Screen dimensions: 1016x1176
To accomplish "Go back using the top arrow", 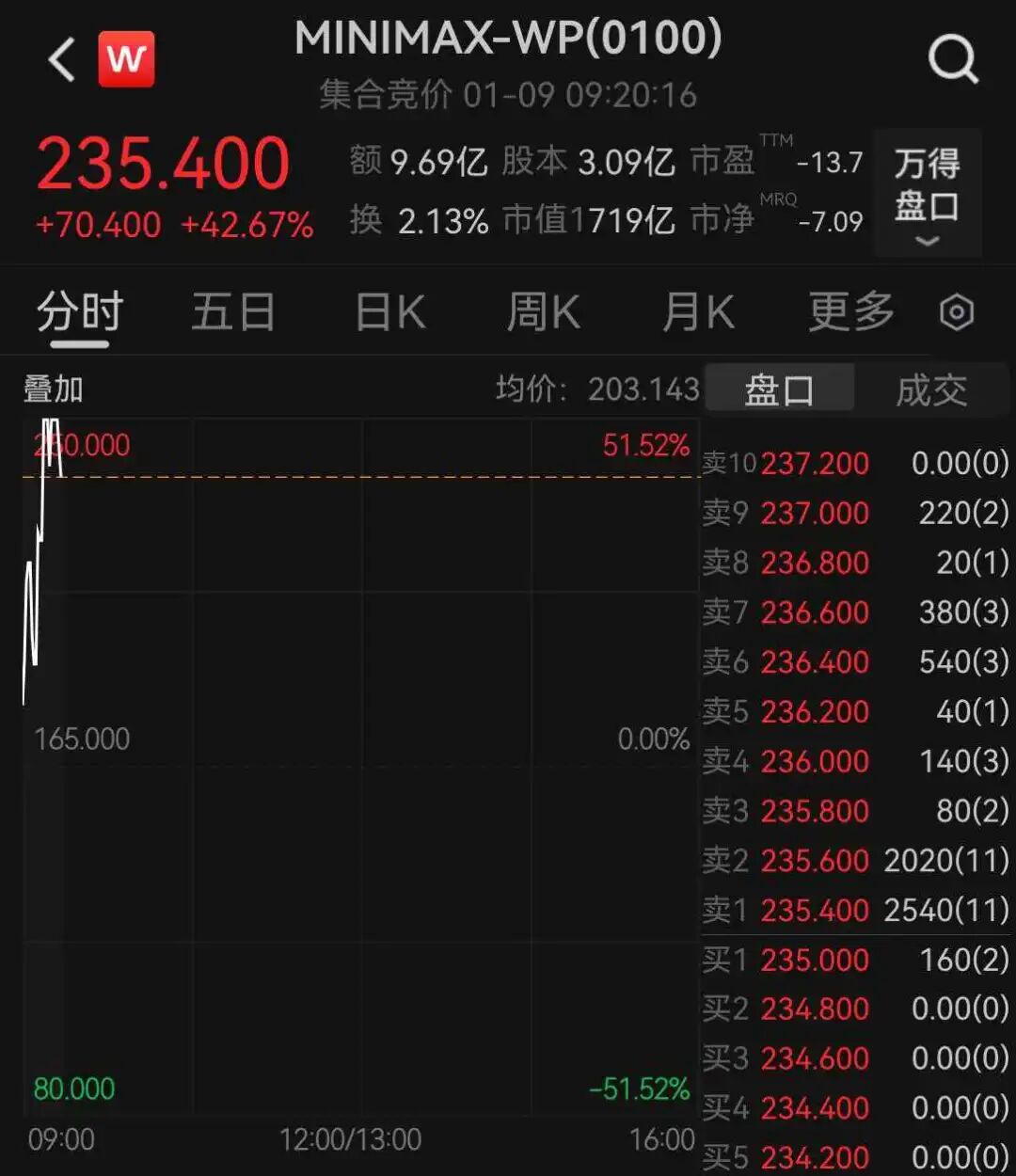I will (62, 60).
